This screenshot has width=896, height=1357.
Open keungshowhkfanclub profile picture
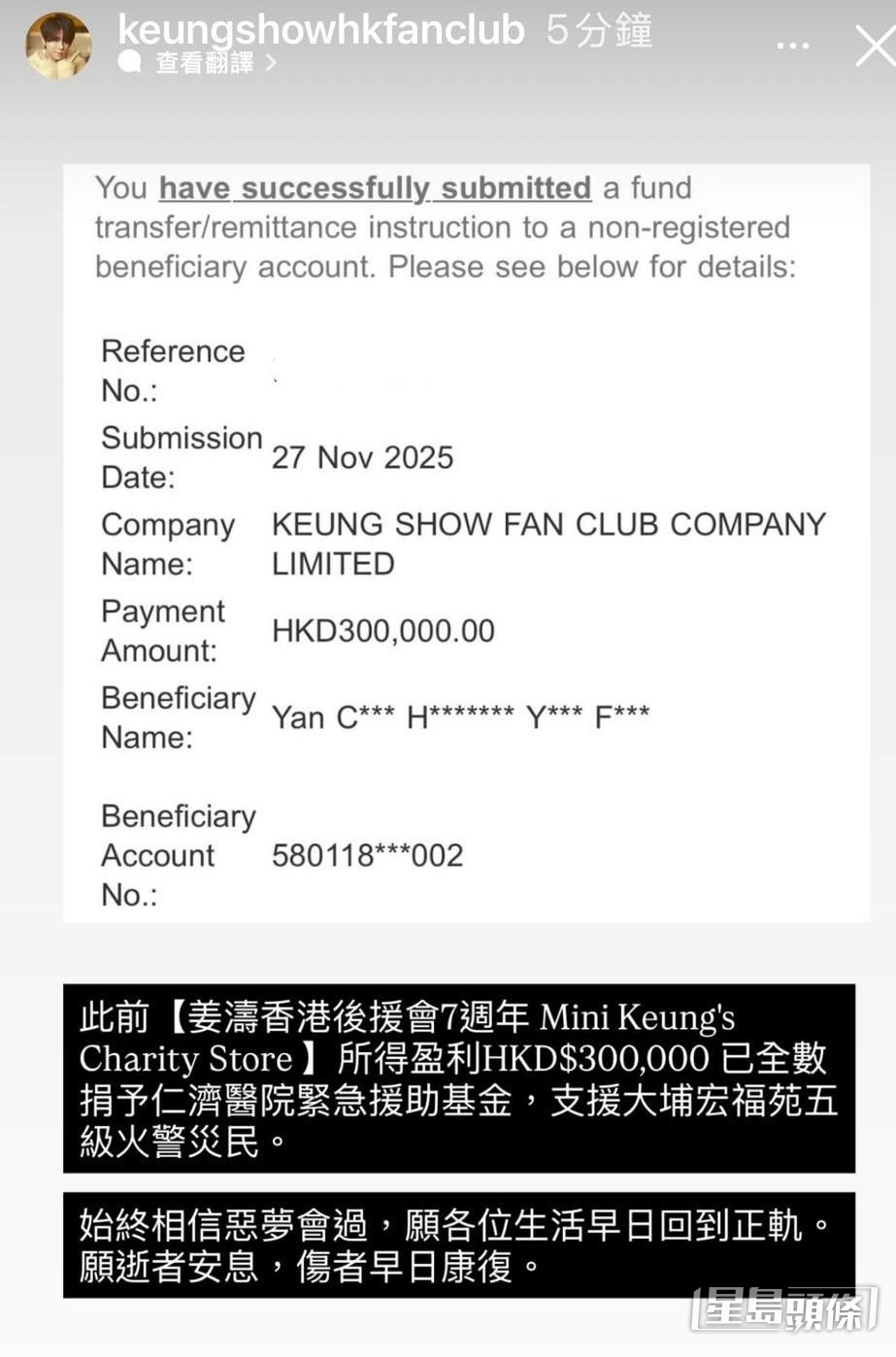[59, 46]
